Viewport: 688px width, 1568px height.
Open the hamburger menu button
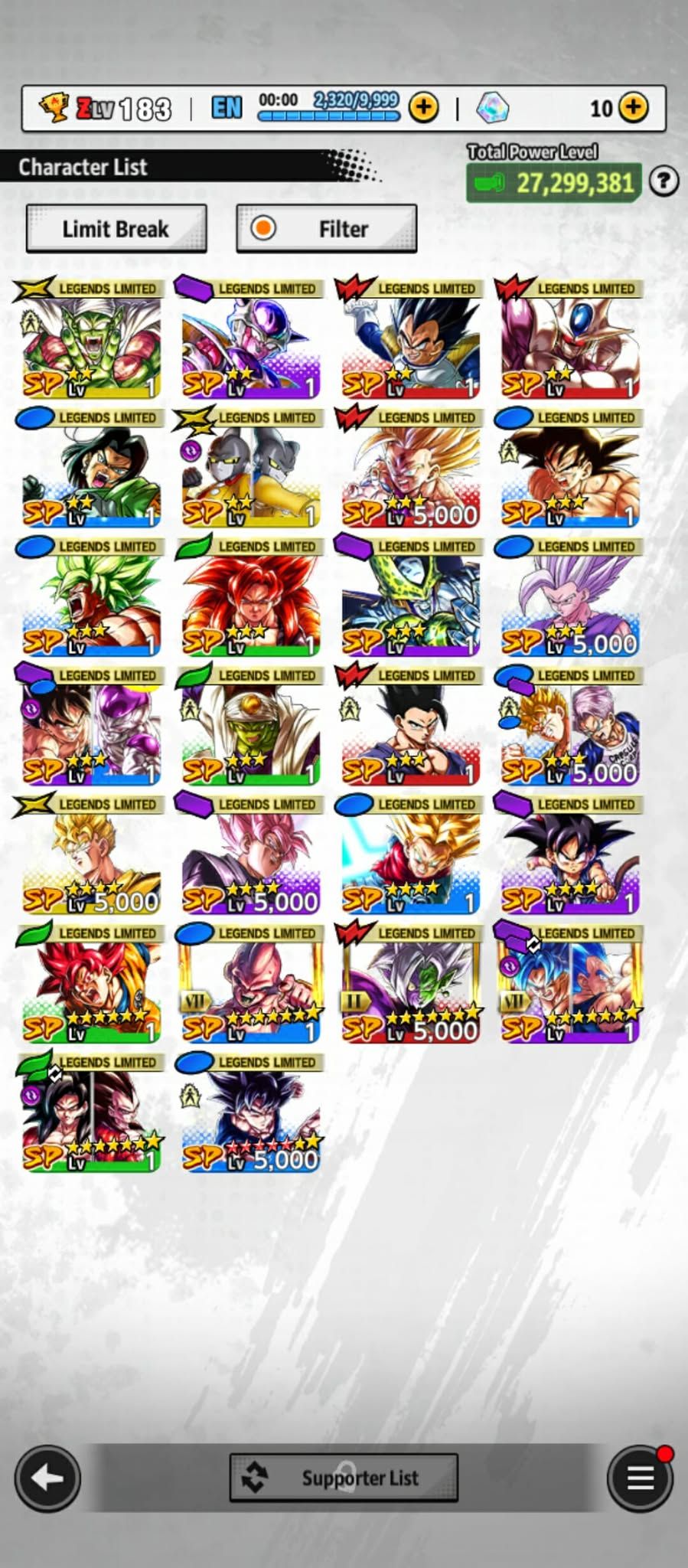(x=640, y=1478)
